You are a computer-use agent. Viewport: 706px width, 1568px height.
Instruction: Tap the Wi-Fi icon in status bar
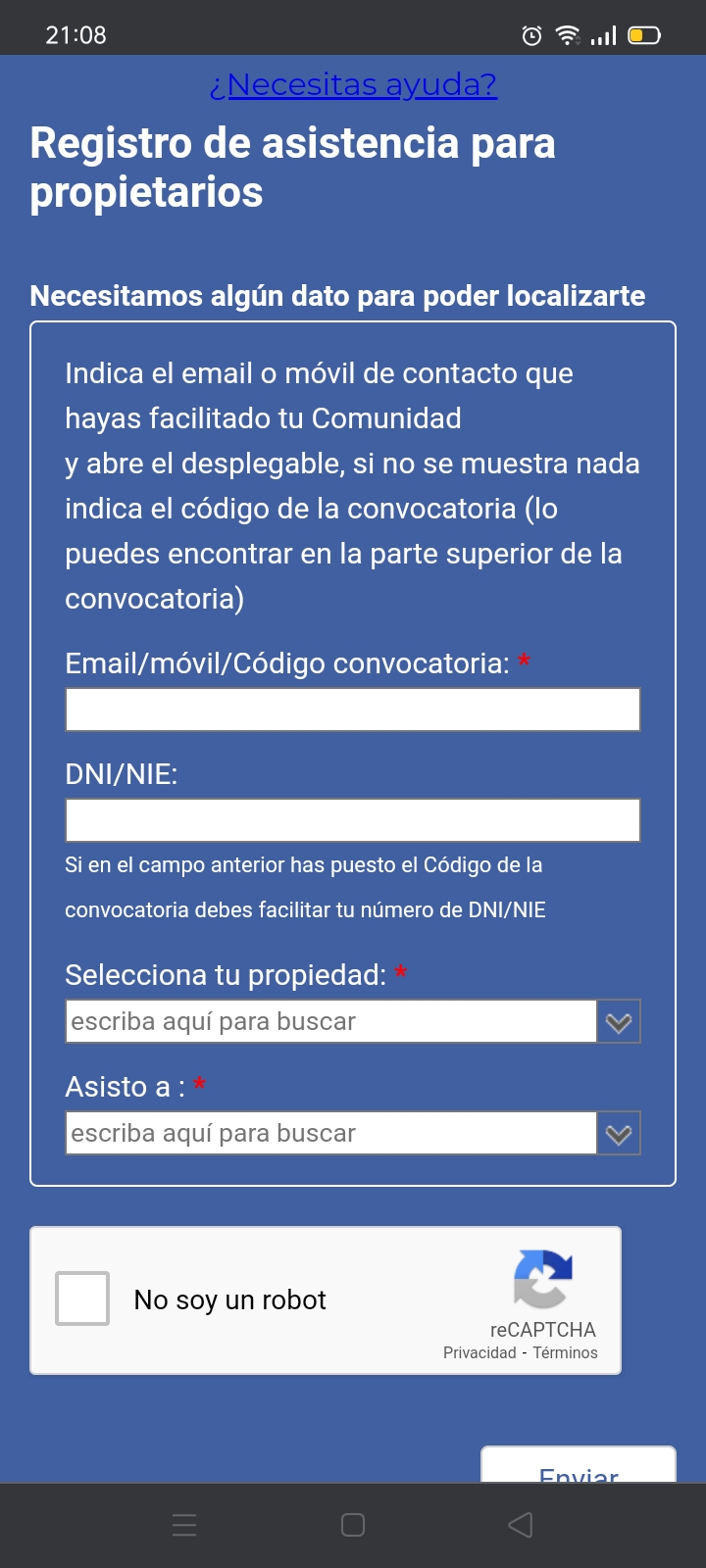click(569, 36)
